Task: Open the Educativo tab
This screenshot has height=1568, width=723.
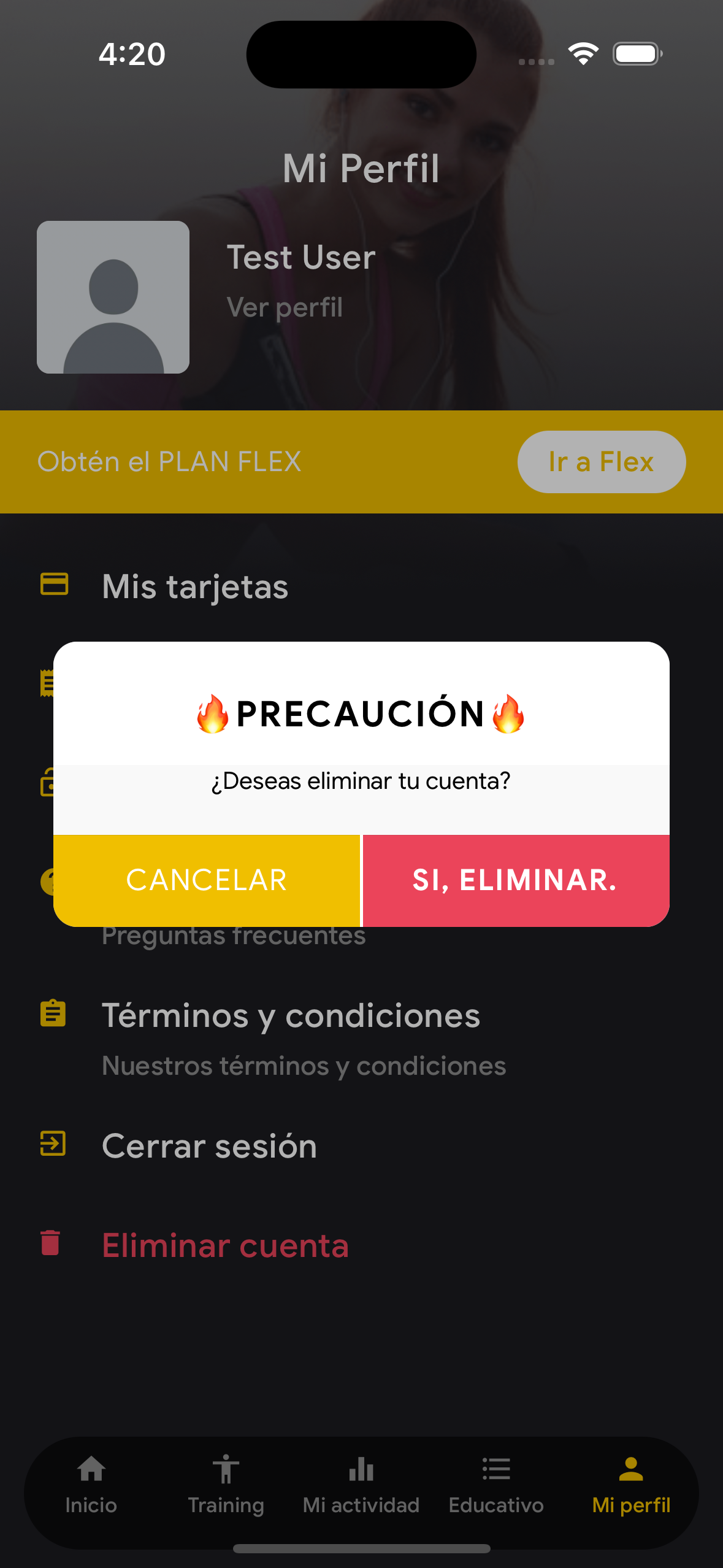Action: 496,1485
